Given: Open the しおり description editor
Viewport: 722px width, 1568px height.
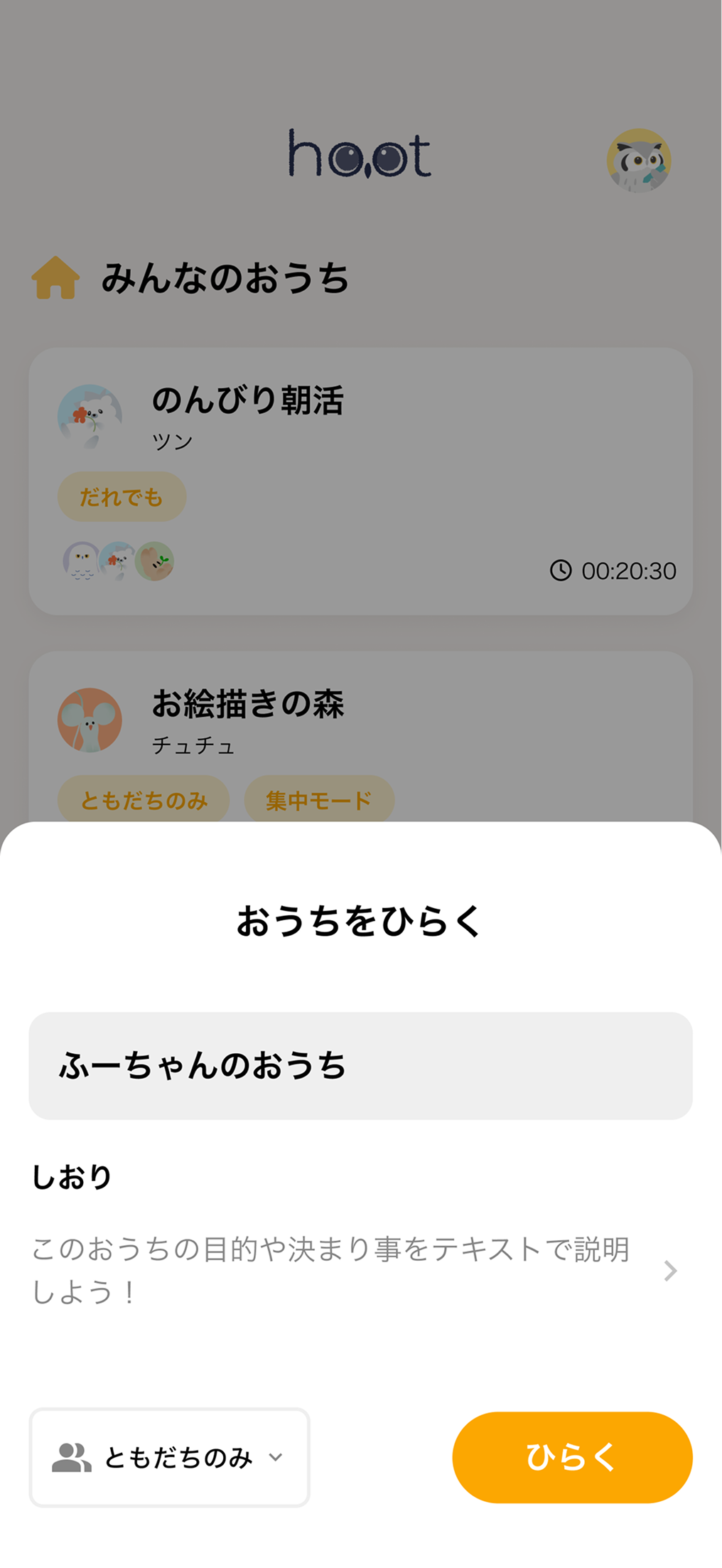Looking at the screenshot, I should click(354, 1270).
